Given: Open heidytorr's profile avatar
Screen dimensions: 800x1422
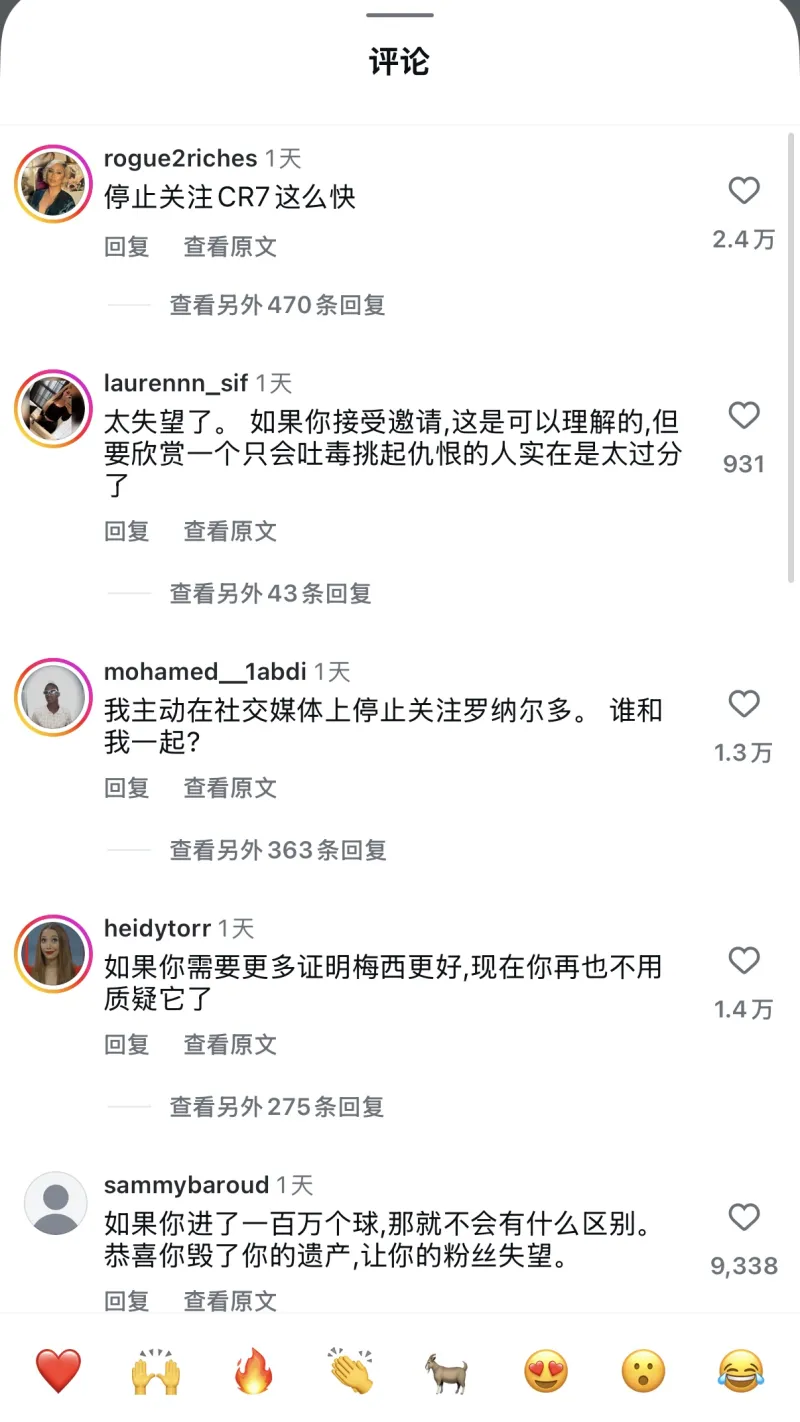Looking at the screenshot, I should coord(54,954).
